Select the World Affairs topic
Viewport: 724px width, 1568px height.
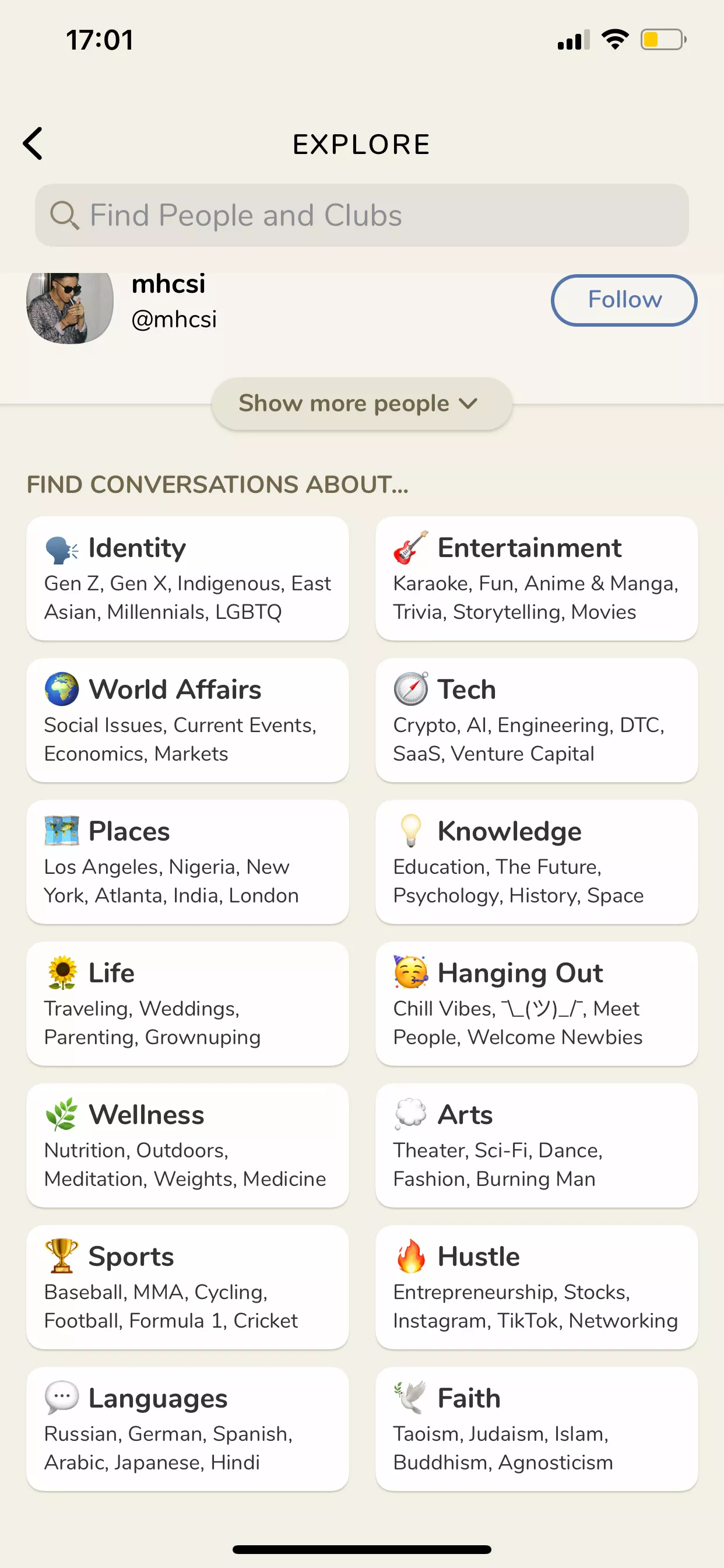[187, 720]
